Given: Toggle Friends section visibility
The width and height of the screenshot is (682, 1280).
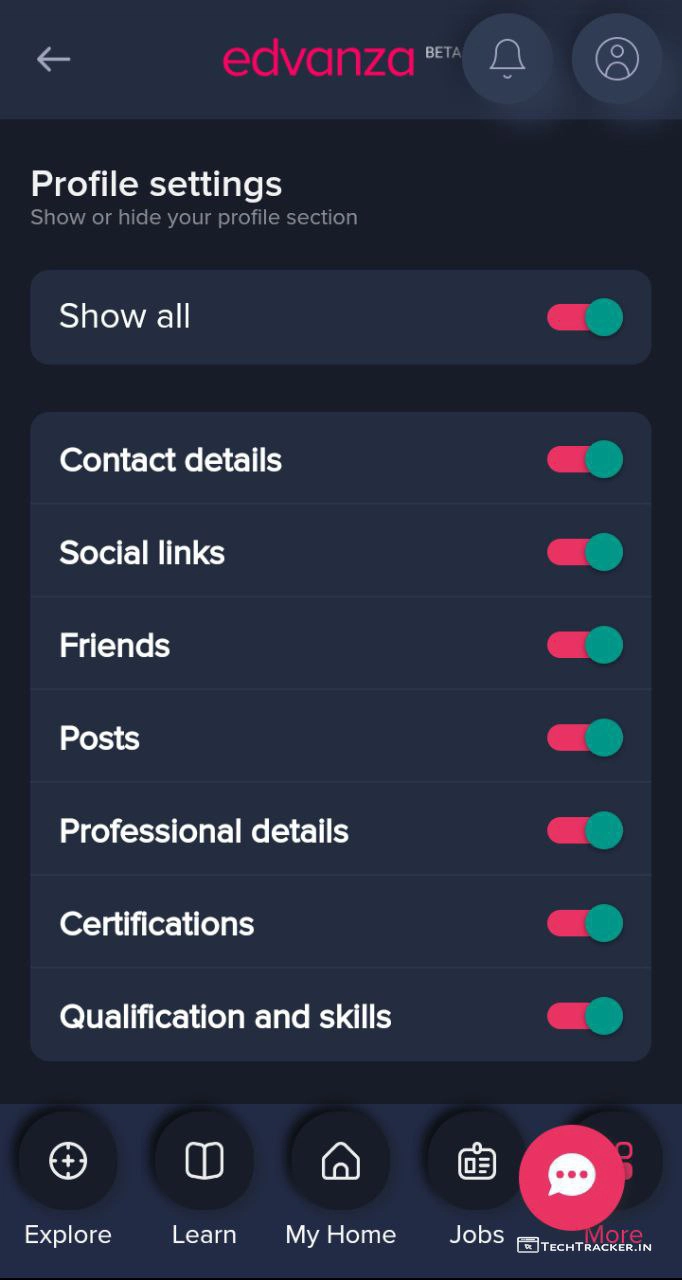Looking at the screenshot, I should tap(585, 645).
